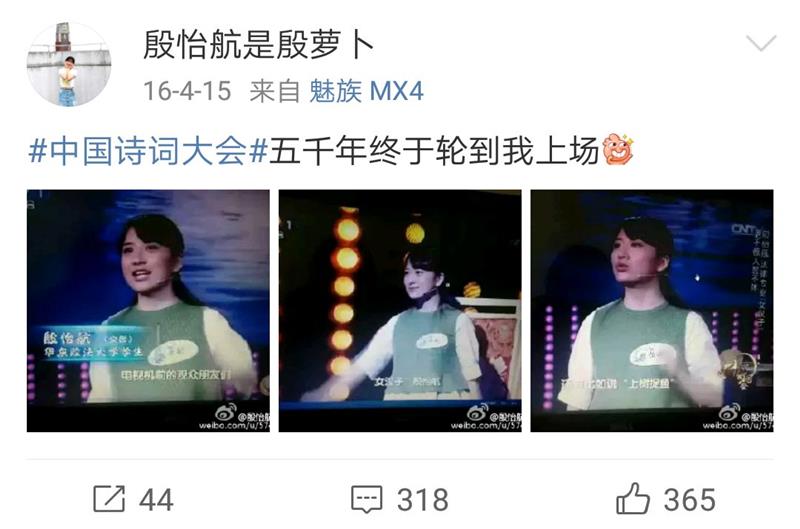
Task: Repost this post with 44 reposts
Action: (x=133, y=498)
